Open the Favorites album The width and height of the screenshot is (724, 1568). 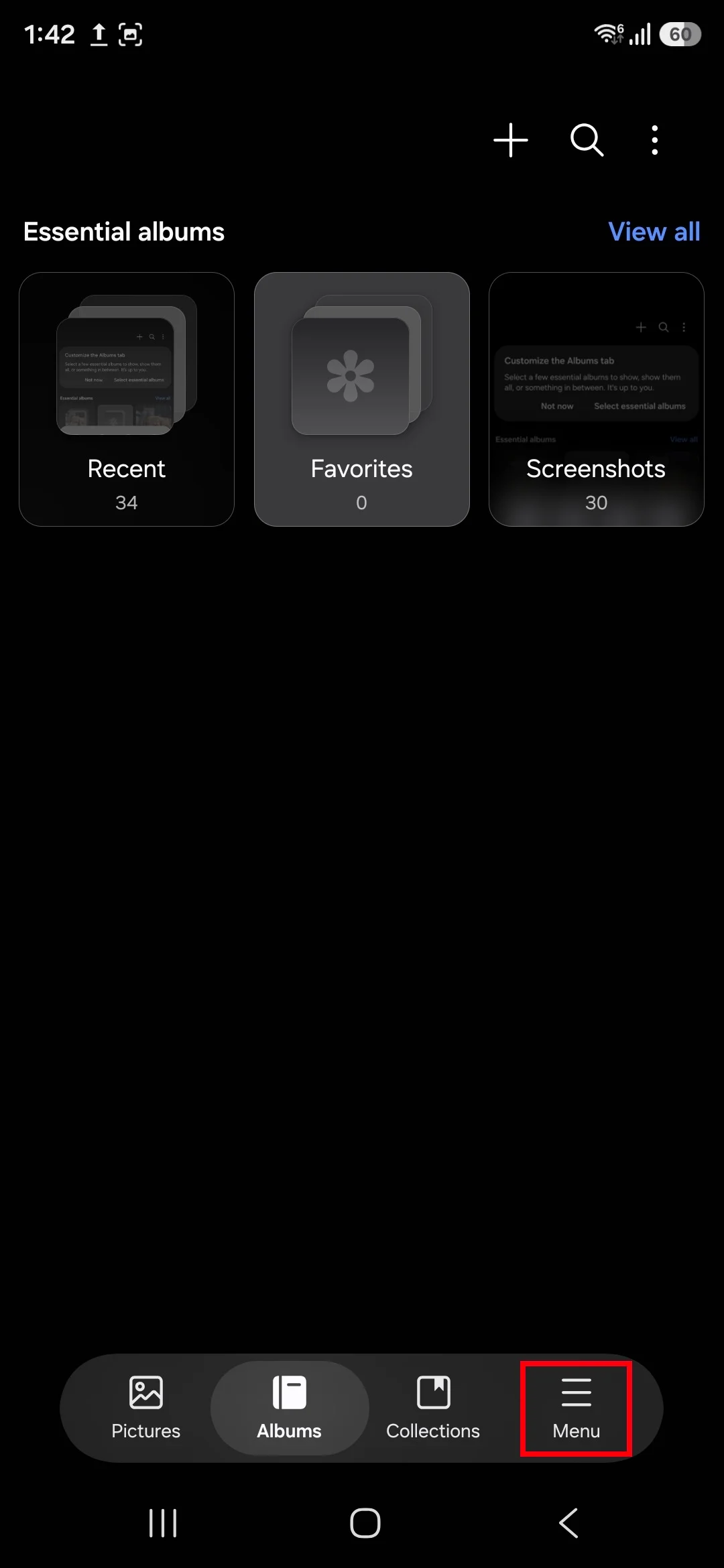point(362,399)
